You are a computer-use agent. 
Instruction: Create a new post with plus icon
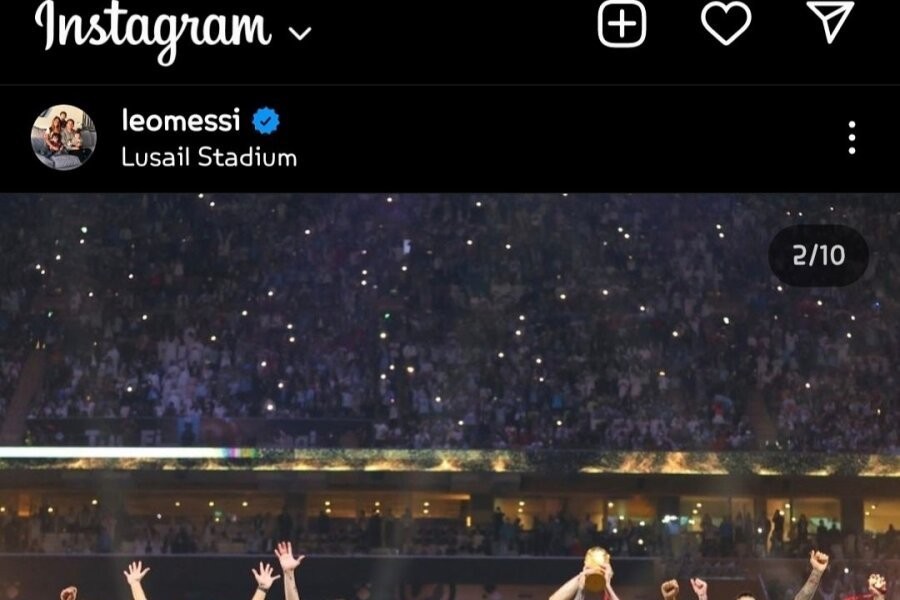click(622, 24)
